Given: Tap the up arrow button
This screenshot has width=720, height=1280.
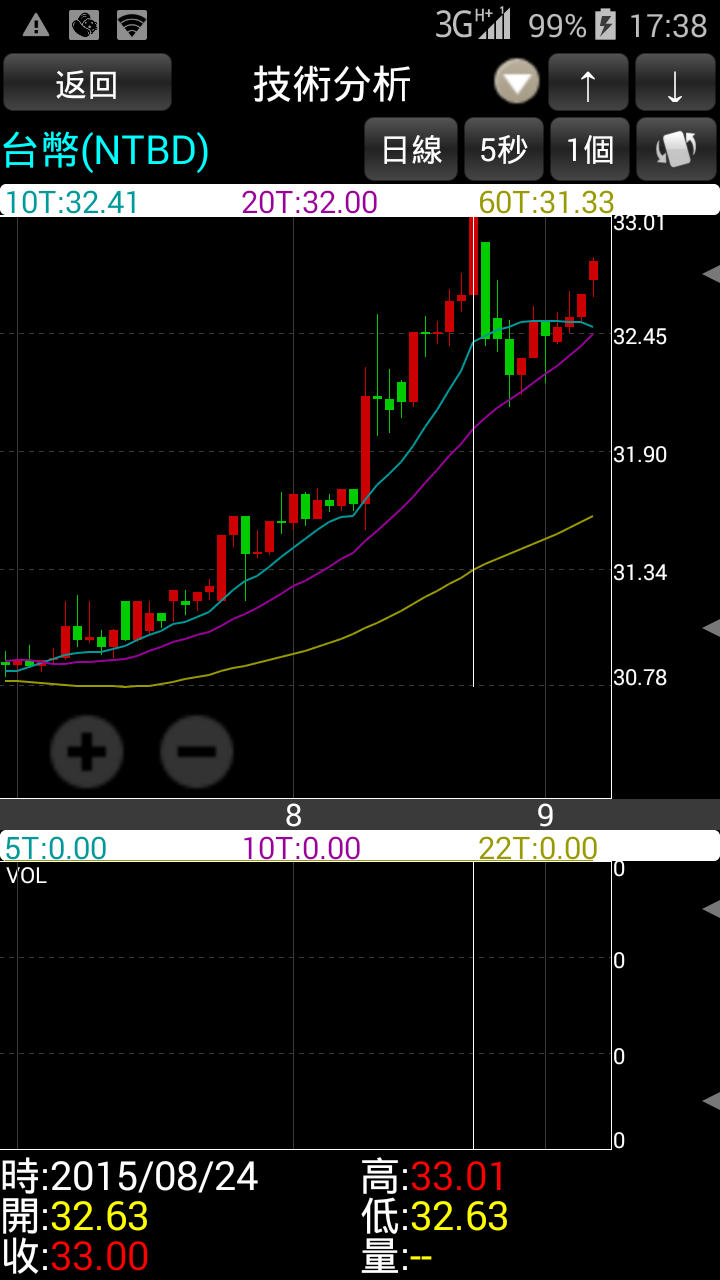Looking at the screenshot, I should [588, 83].
